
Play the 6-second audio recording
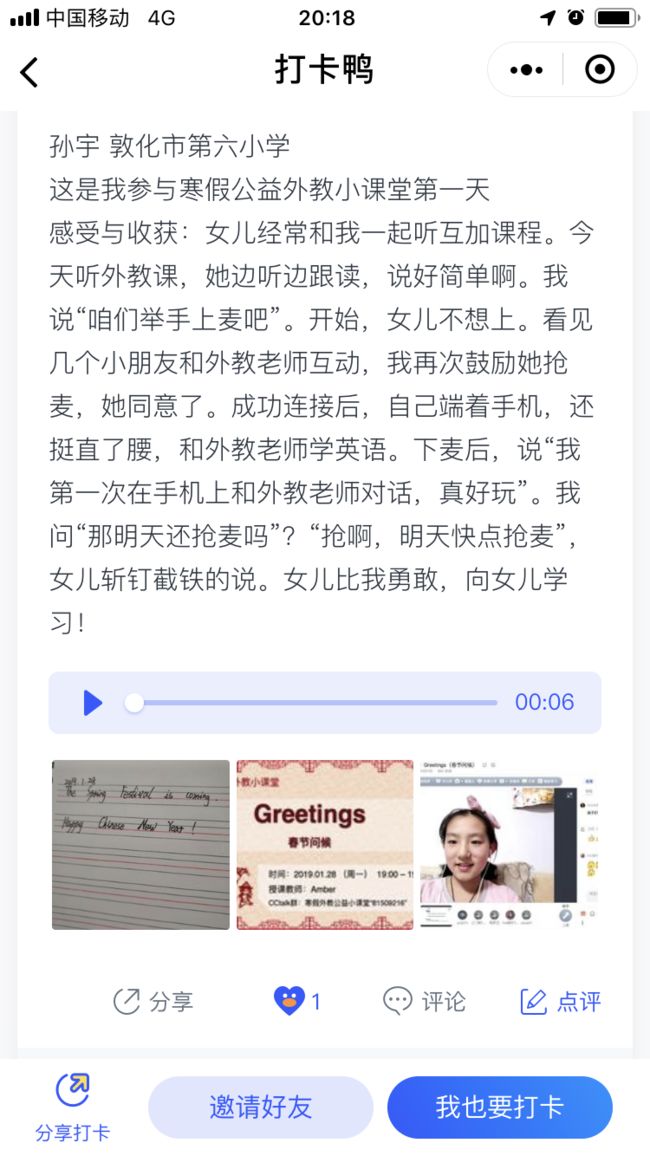click(x=93, y=703)
